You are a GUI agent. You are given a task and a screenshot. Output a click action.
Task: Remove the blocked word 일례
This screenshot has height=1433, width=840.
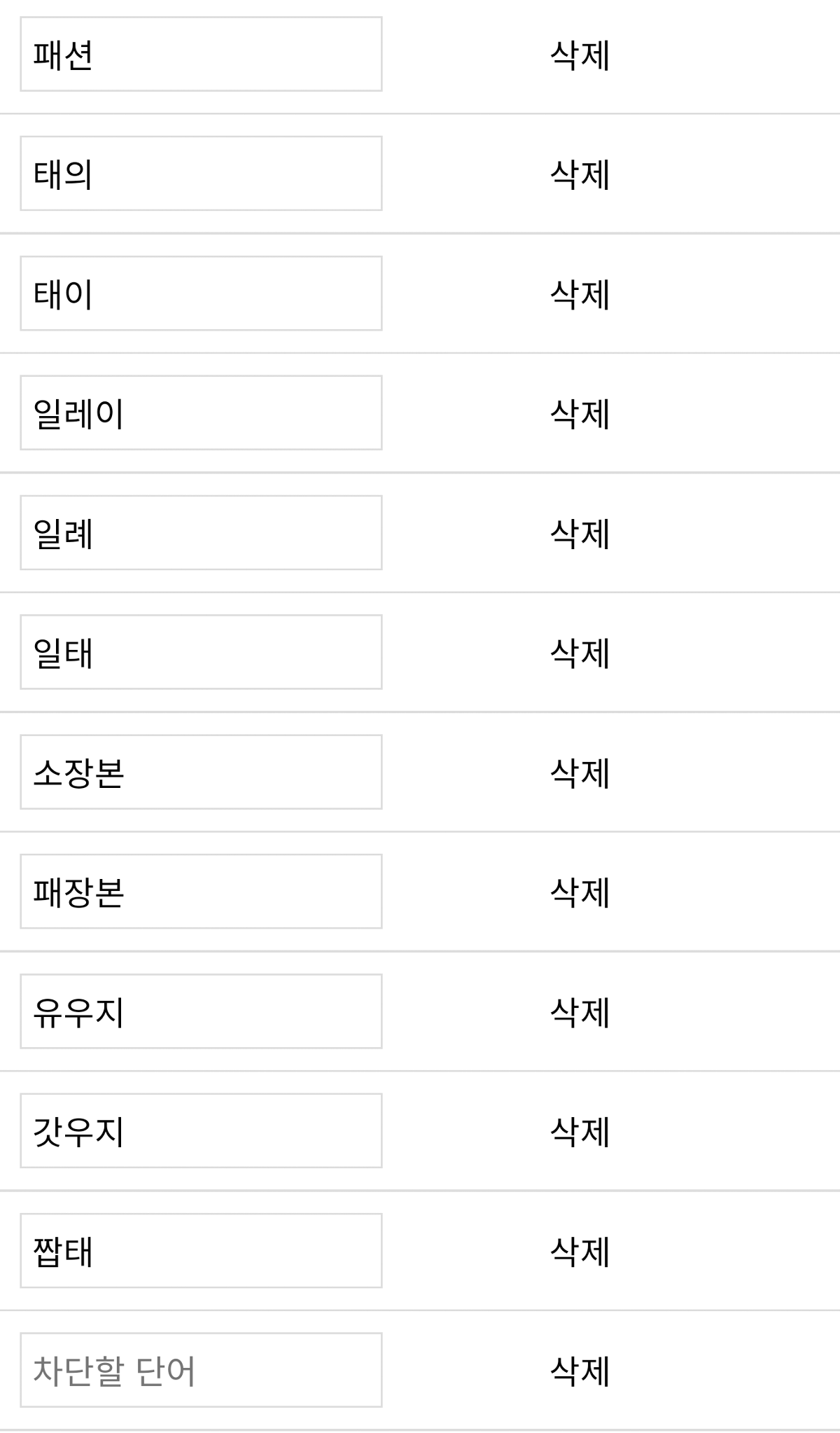point(580,534)
